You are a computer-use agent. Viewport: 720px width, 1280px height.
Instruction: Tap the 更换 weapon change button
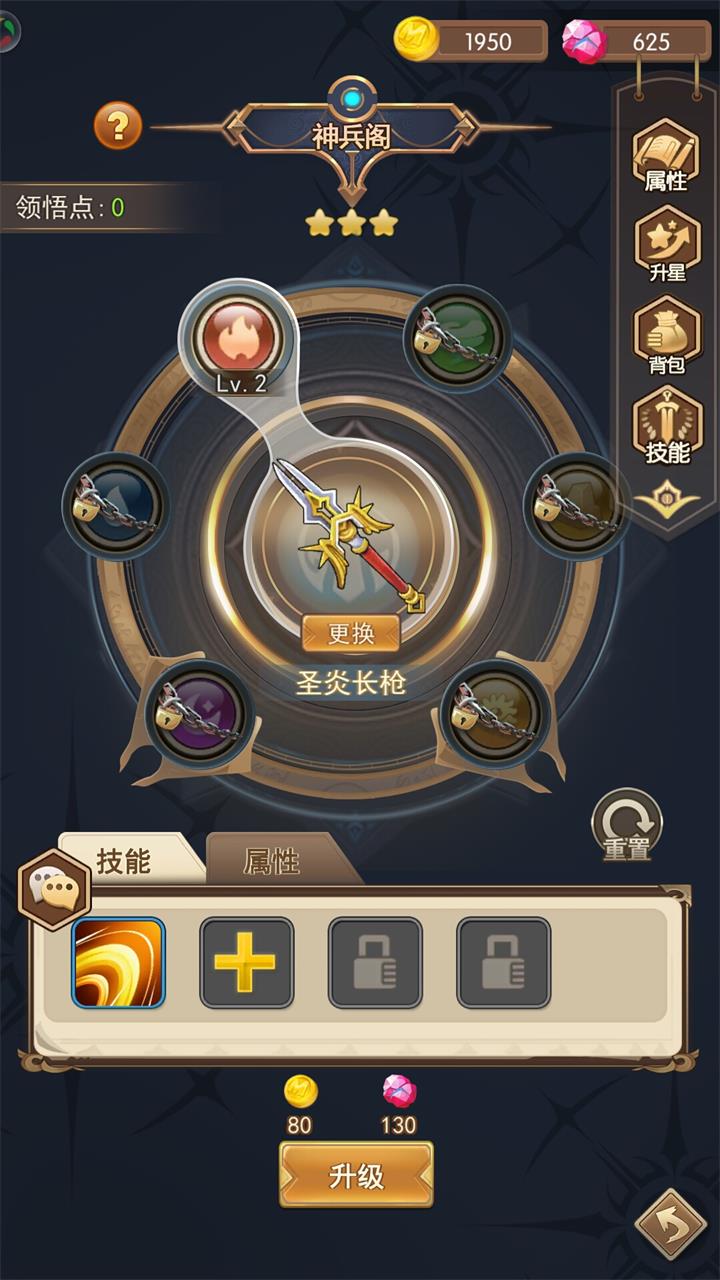pyautogui.click(x=350, y=633)
